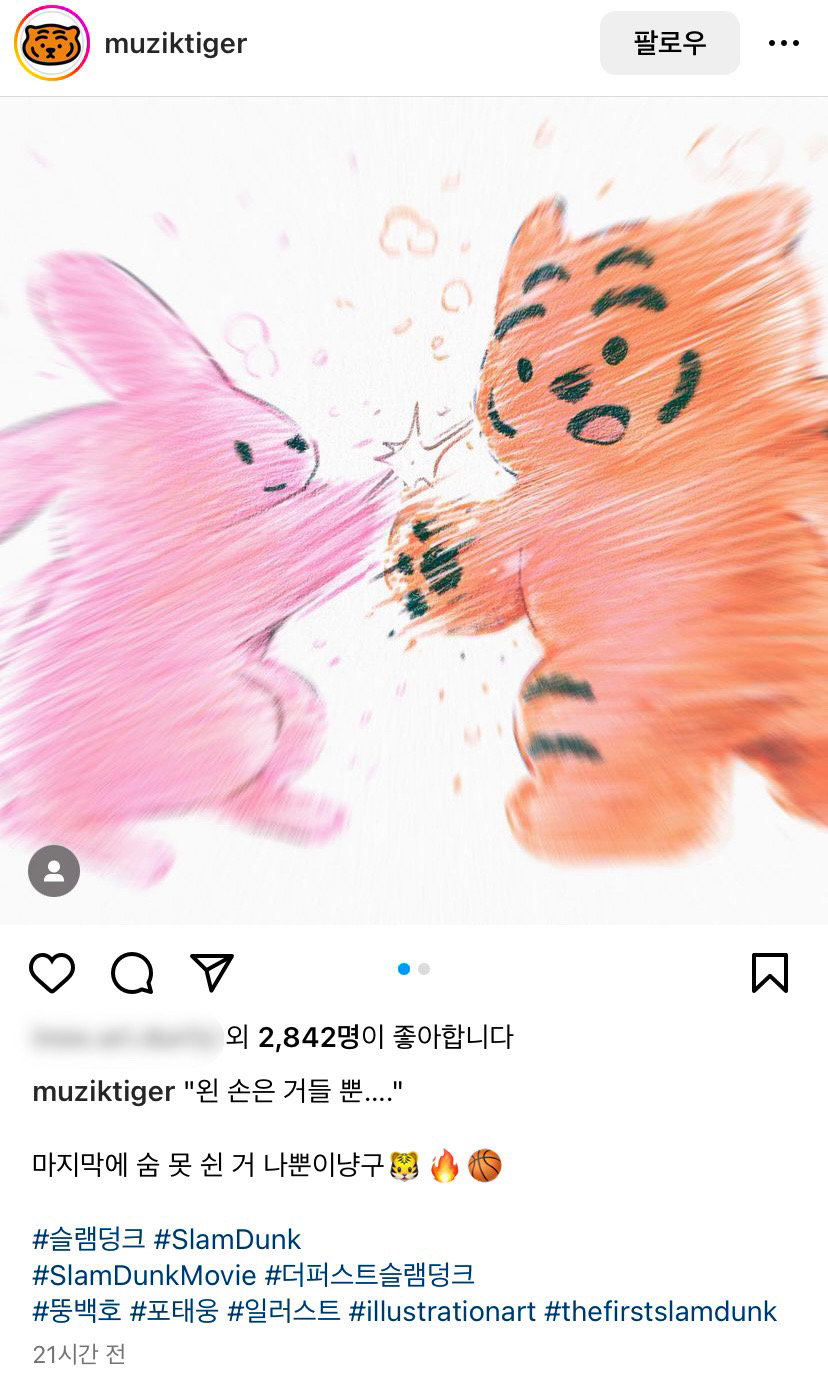The height and width of the screenshot is (1378, 828).
Task: Open muziktiger's profile picture story
Action: coord(52,43)
